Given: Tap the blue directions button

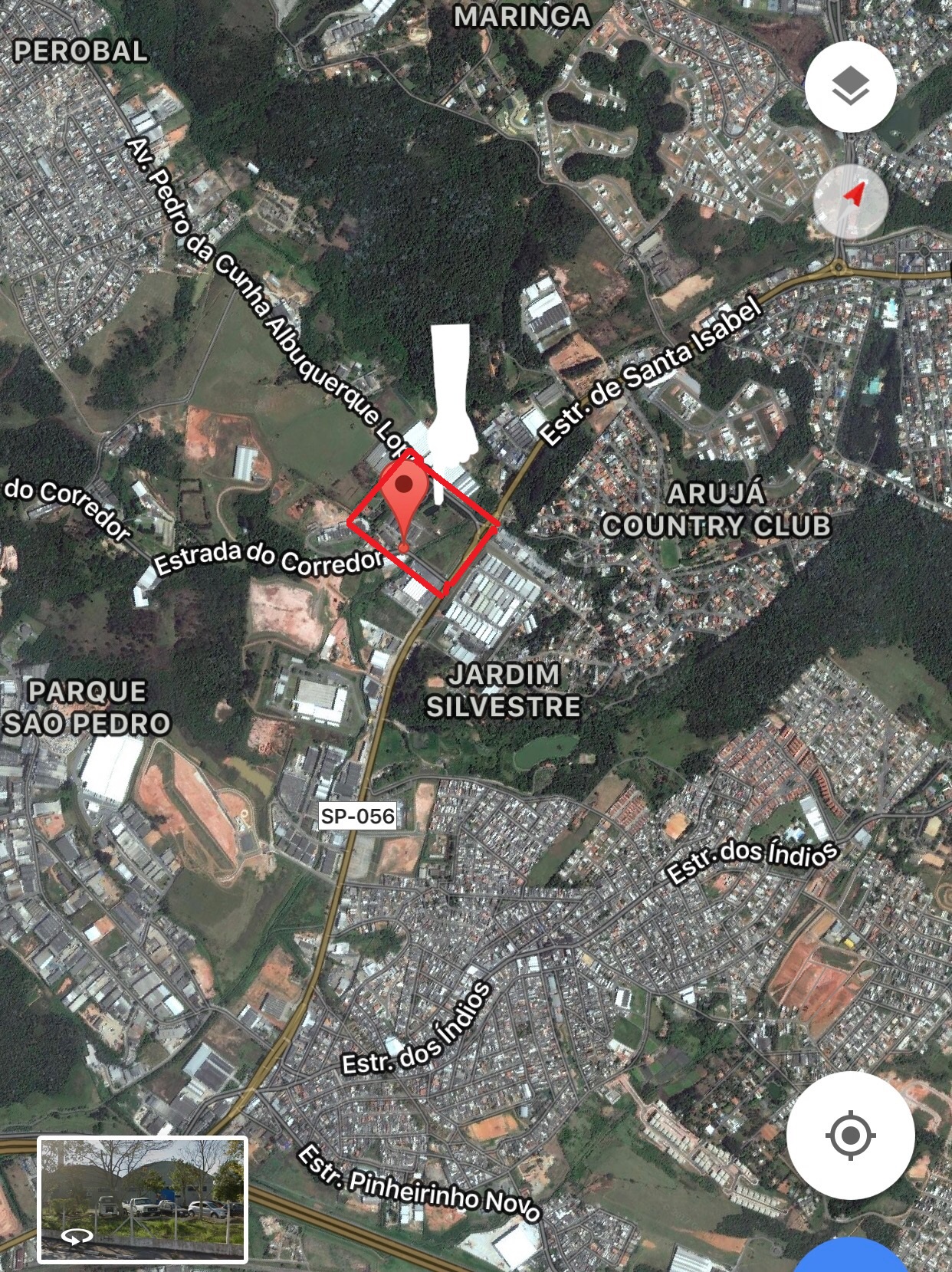Looking at the screenshot, I should pyautogui.click(x=851, y=1256).
